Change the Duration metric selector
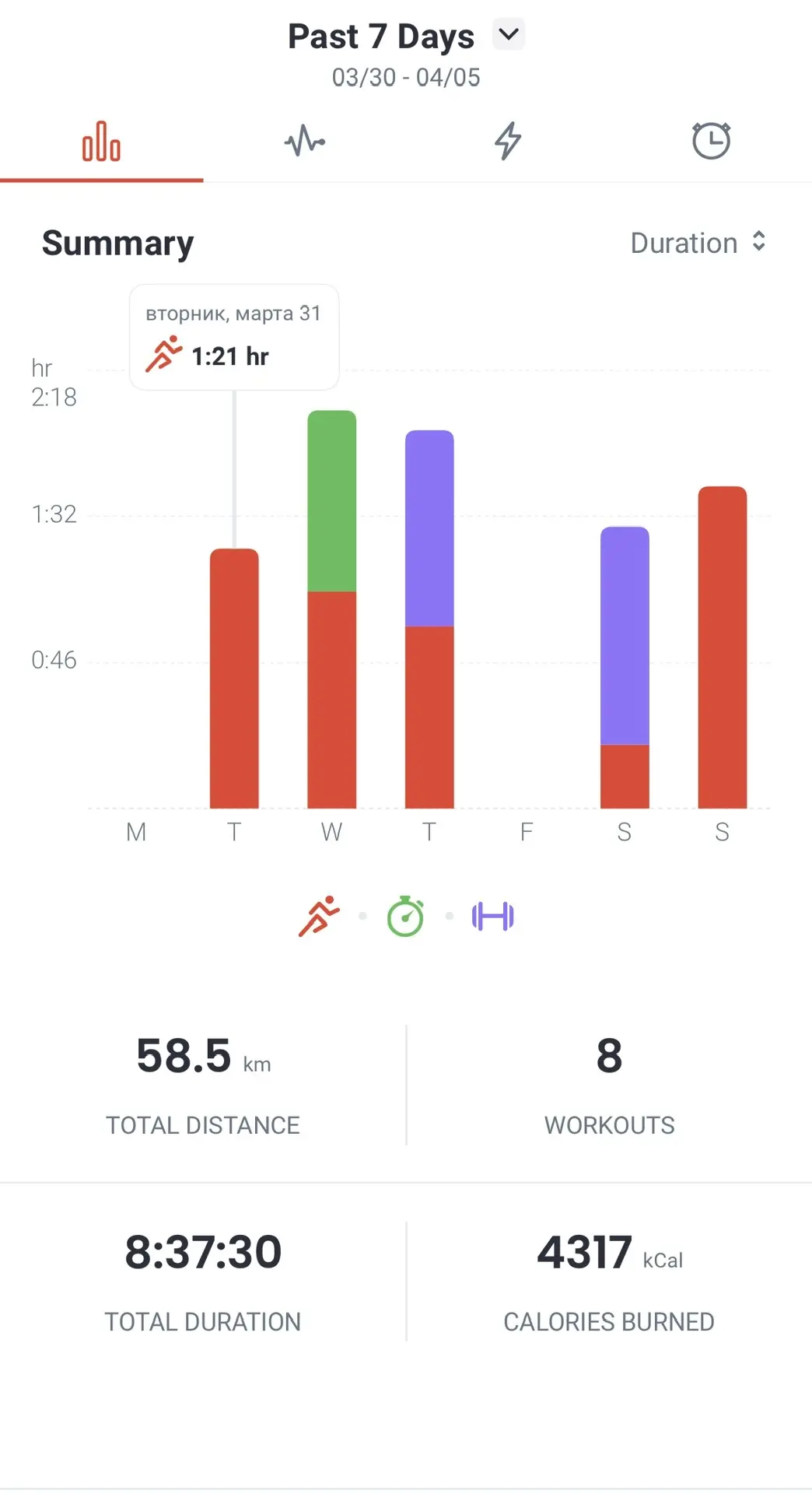The image size is (812, 1494). [x=698, y=243]
